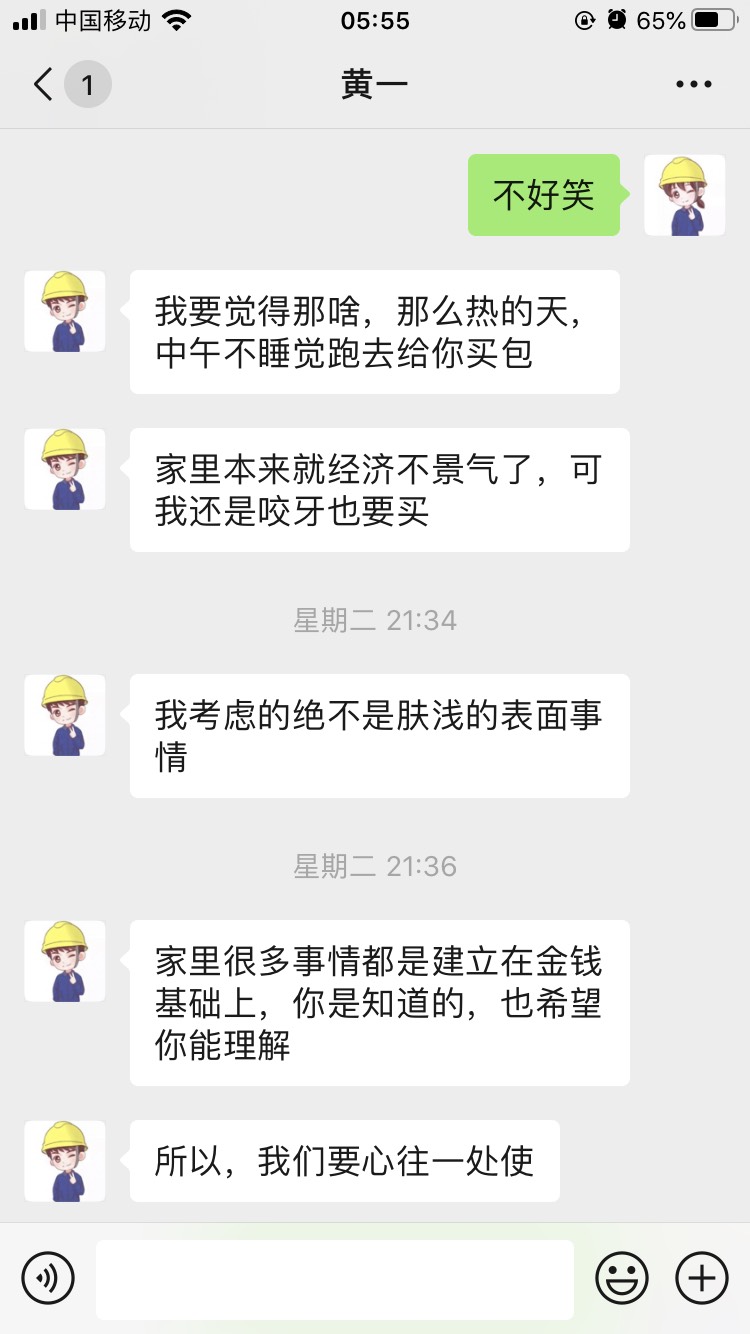750x1334 pixels.
Task: Open the emoji sticker panel
Action: [622, 1277]
